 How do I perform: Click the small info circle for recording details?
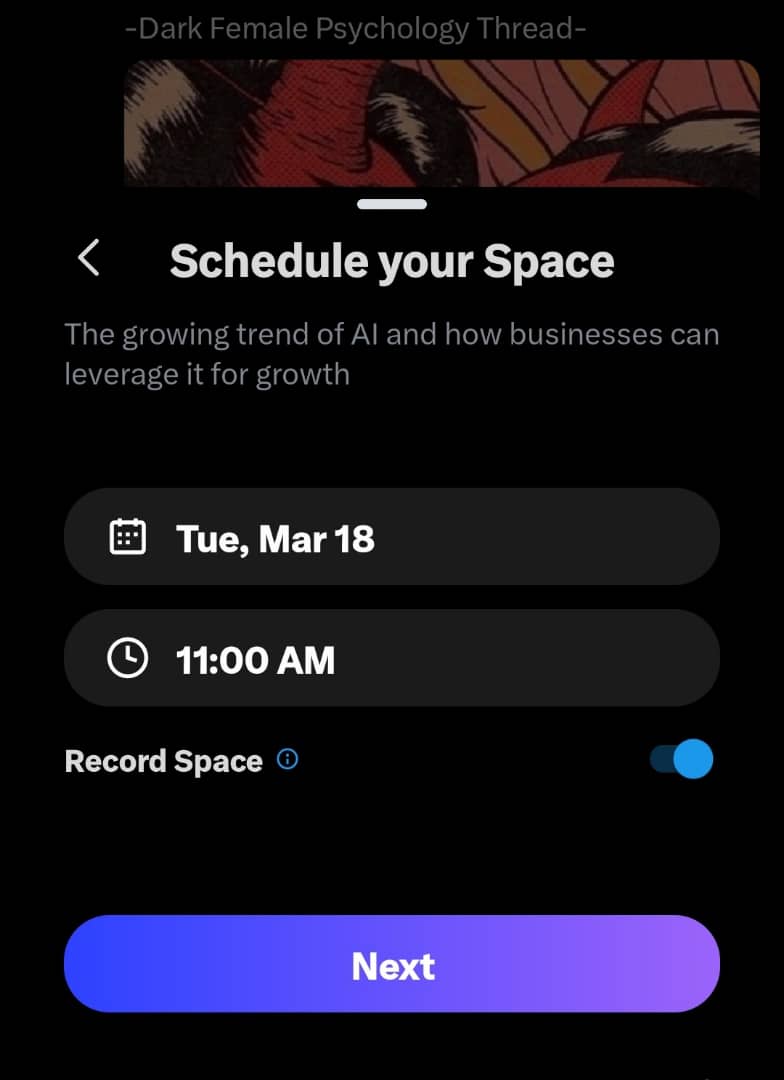[x=287, y=759]
